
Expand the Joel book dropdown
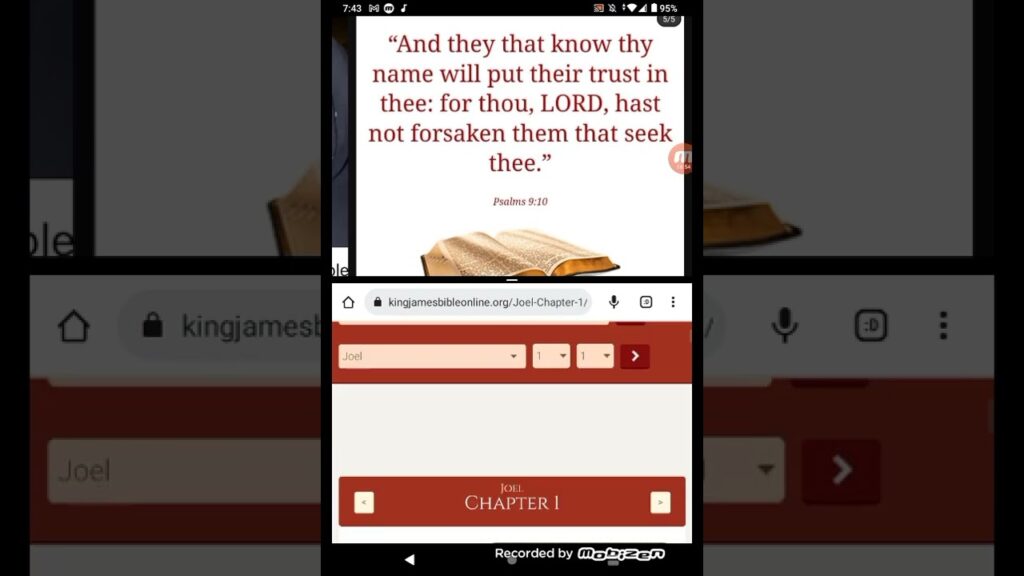pyautogui.click(x=432, y=356)
